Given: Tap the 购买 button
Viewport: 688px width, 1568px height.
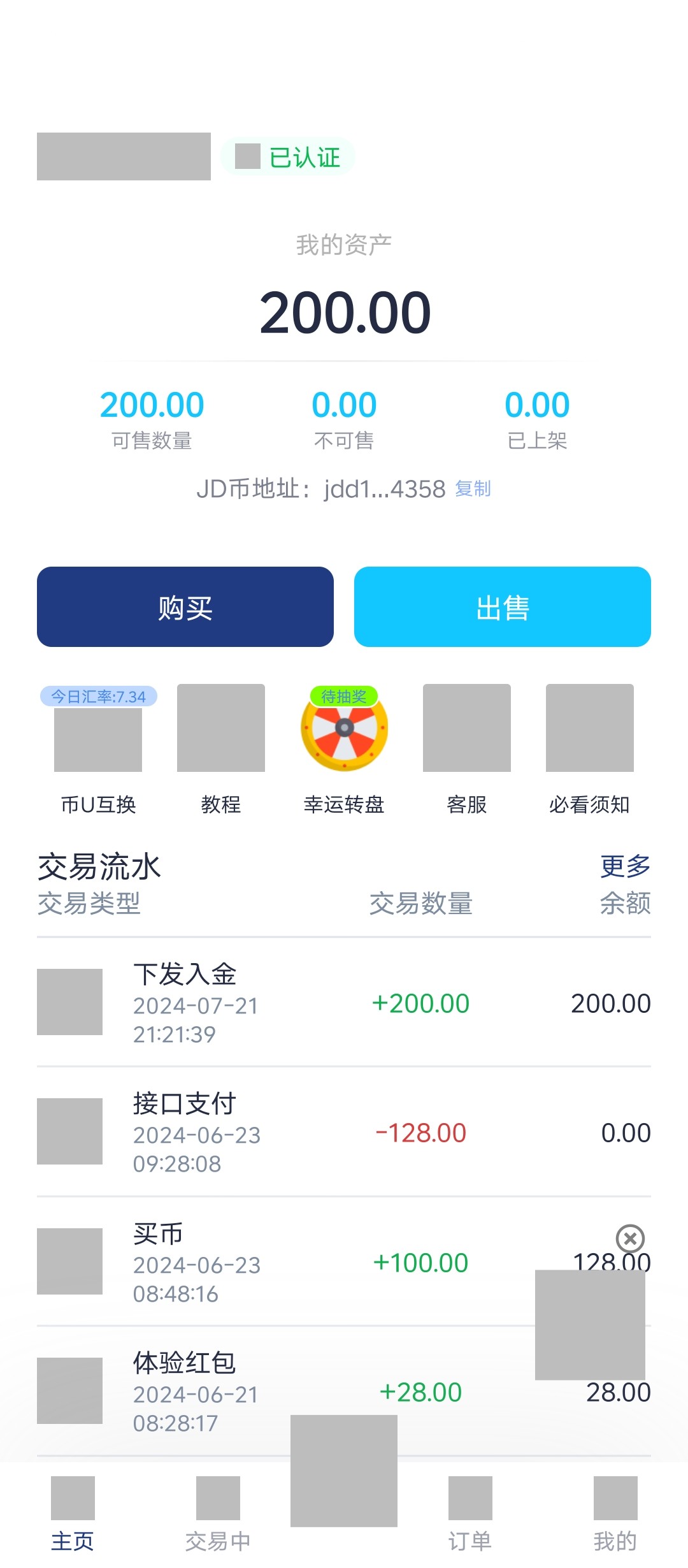Looking at the screenshot, I should 185,607.
